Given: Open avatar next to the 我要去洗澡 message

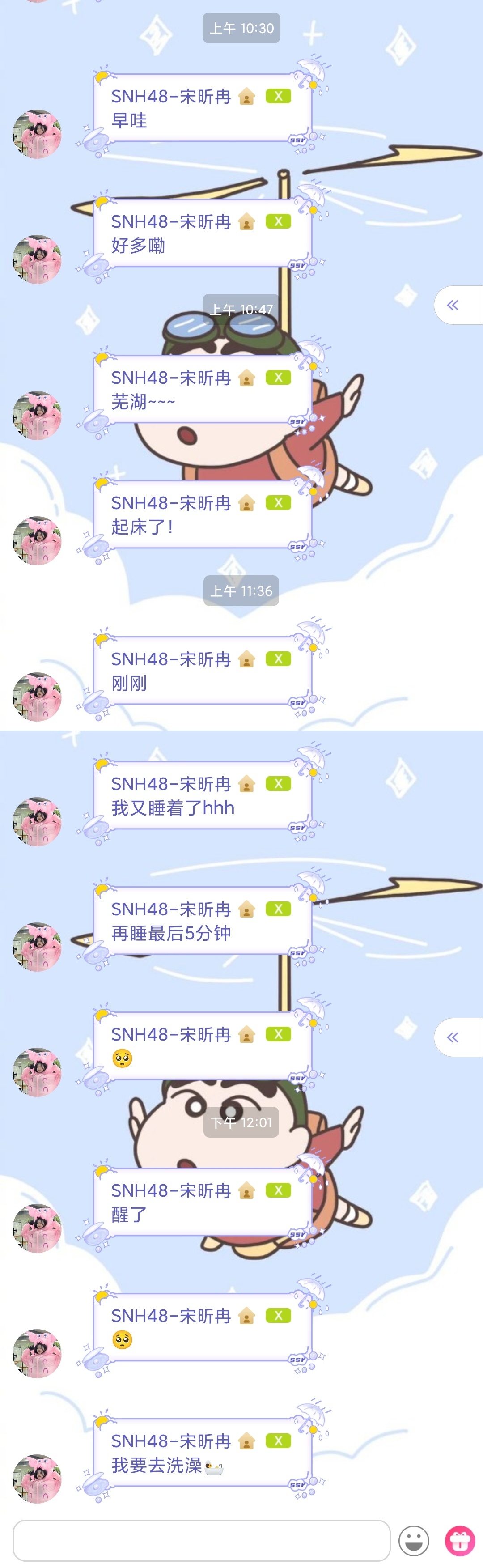Looking at the screenshot, I should click(37, 1479).
